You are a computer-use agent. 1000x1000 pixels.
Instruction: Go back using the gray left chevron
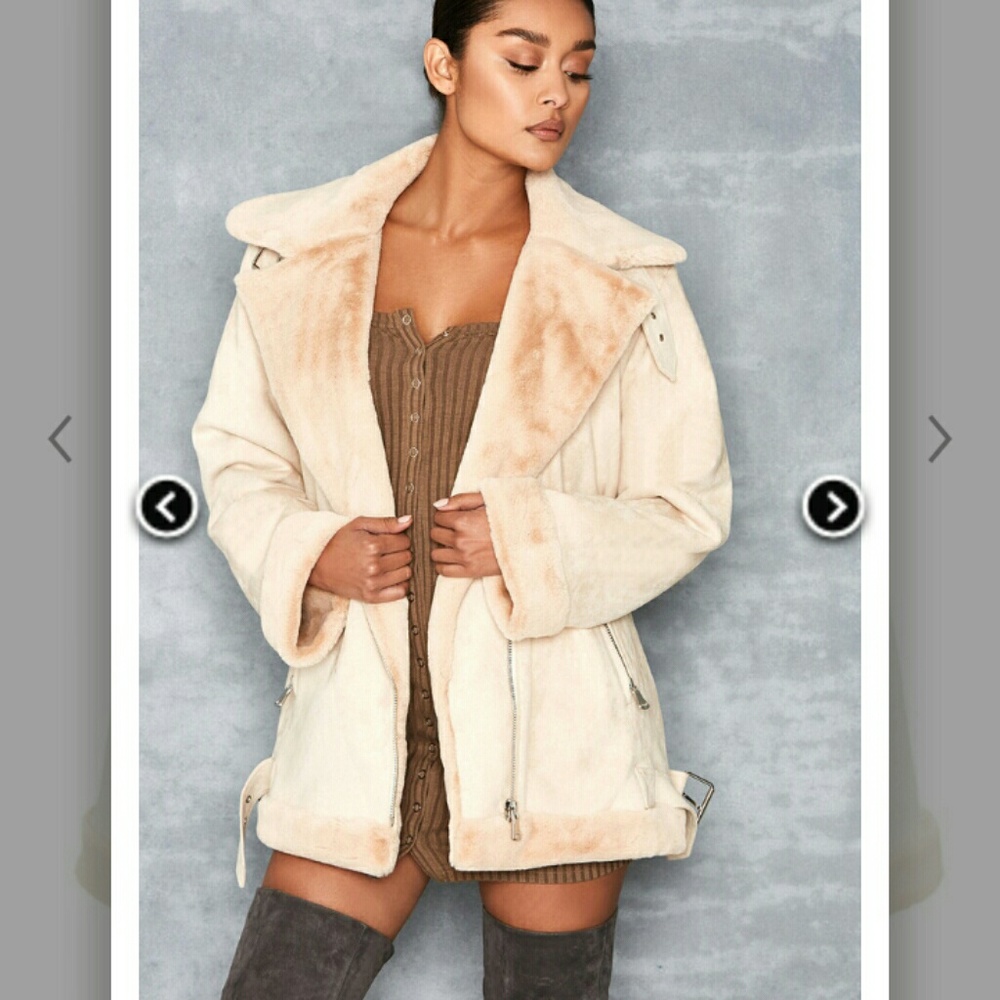[x=61, y=439]
